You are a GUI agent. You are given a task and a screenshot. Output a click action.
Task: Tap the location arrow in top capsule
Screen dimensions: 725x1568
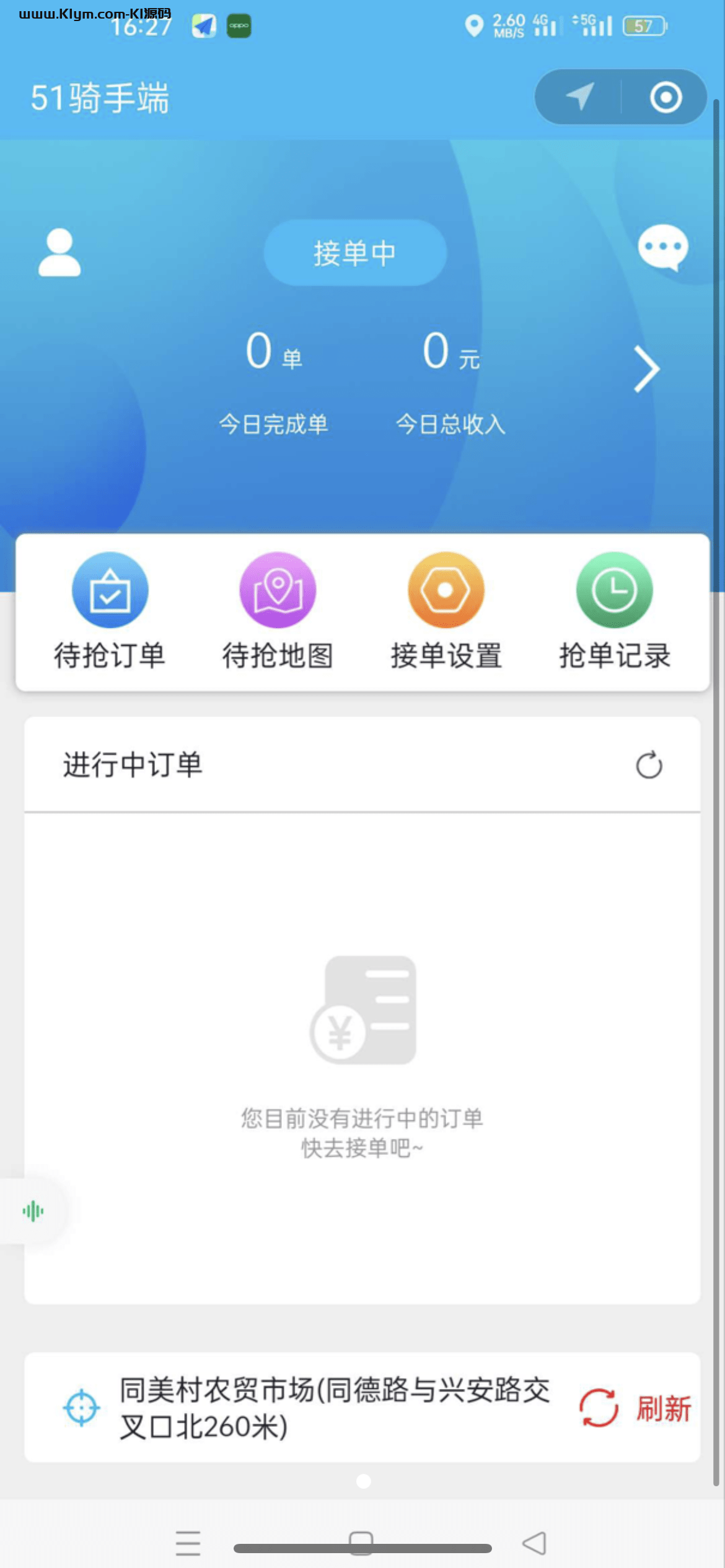(x=579, y=97)
